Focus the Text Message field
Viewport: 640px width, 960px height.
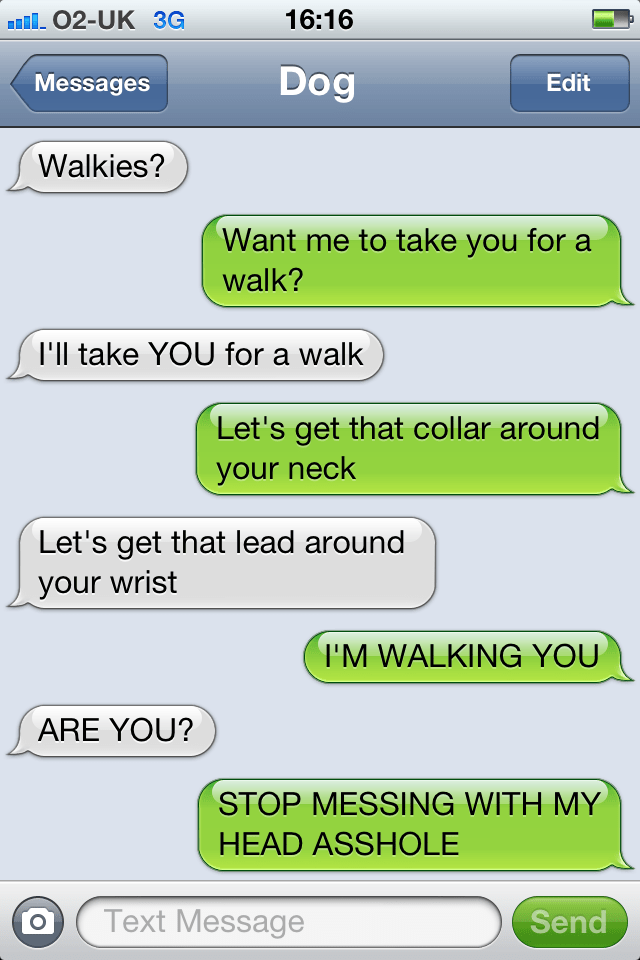pos(288,921)
